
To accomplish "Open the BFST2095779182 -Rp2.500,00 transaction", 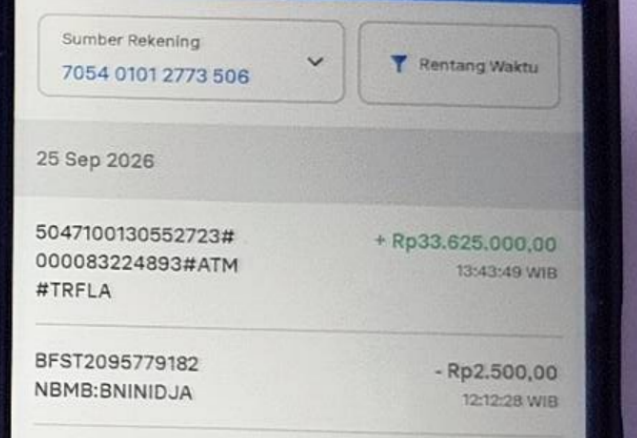I will 299,380.
